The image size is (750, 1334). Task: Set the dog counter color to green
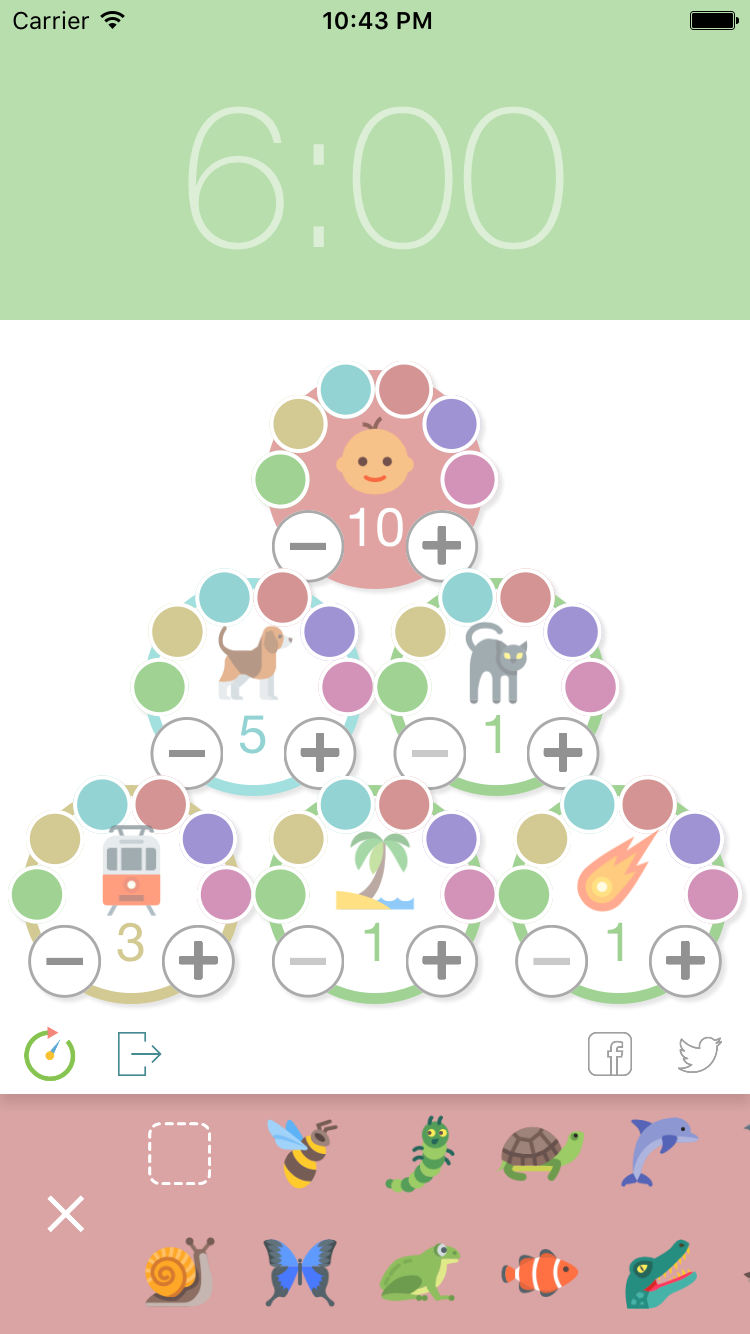(160, 687)
